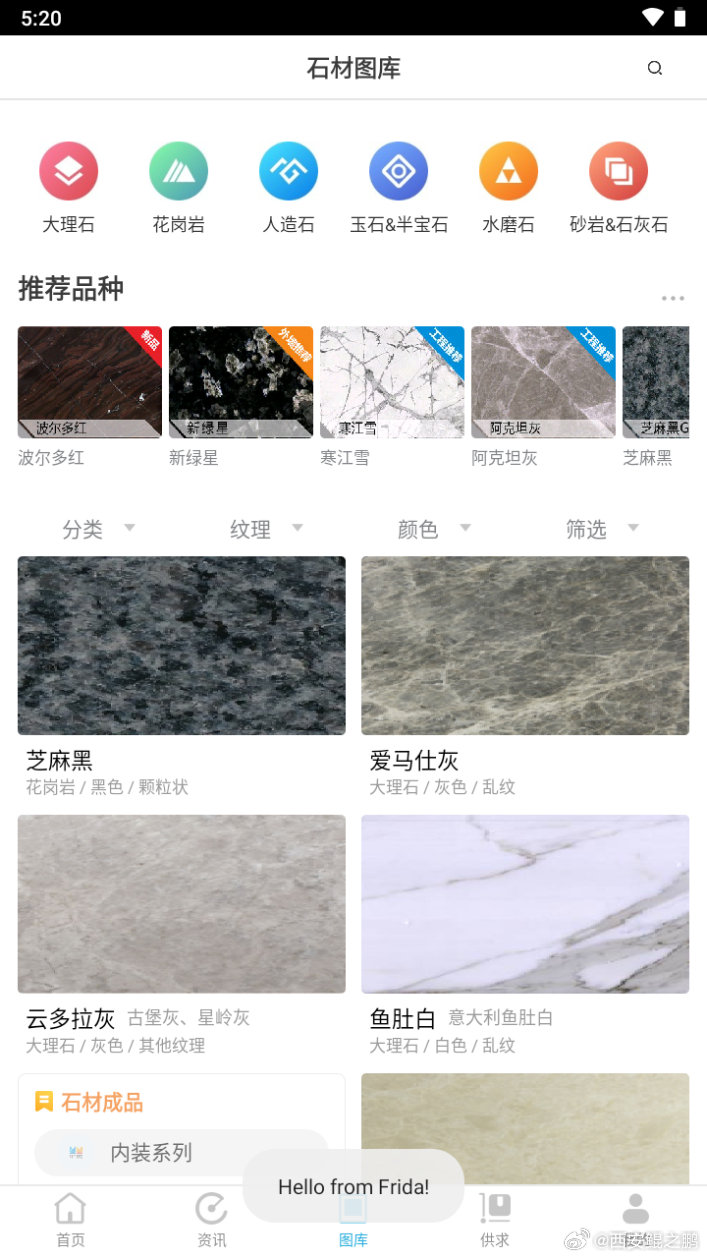Screen dimensions: 707x1258
Task: Open the search icon in the header
Action: click(x=655, y=68)
